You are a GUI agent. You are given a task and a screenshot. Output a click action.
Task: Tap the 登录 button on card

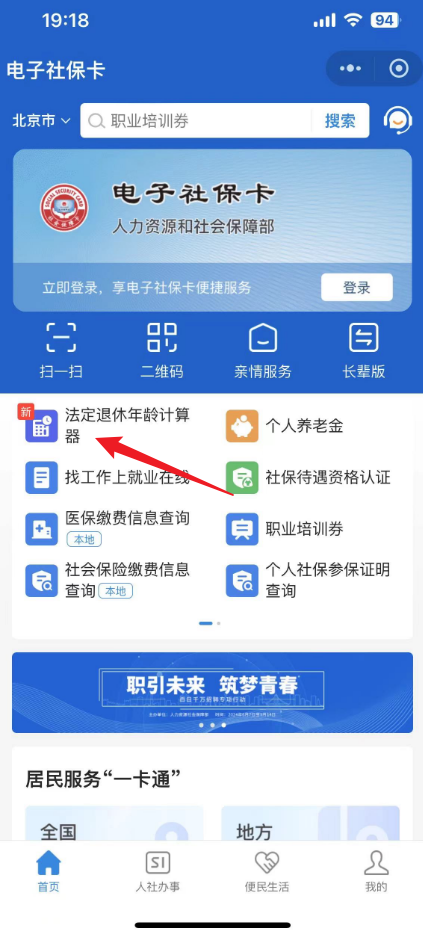click(357, 288)
